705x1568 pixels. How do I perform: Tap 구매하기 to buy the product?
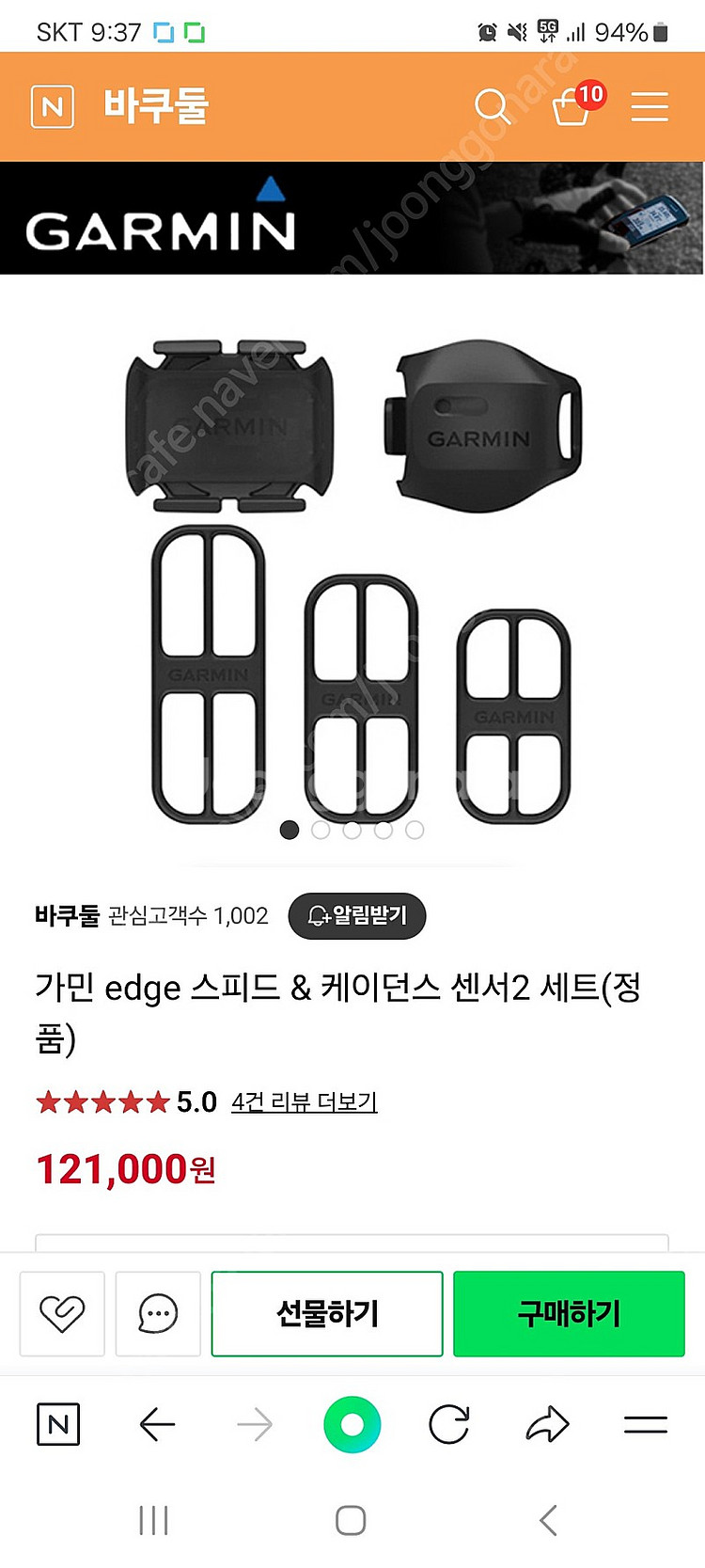pyautogui.click(x=569, y=1313)
